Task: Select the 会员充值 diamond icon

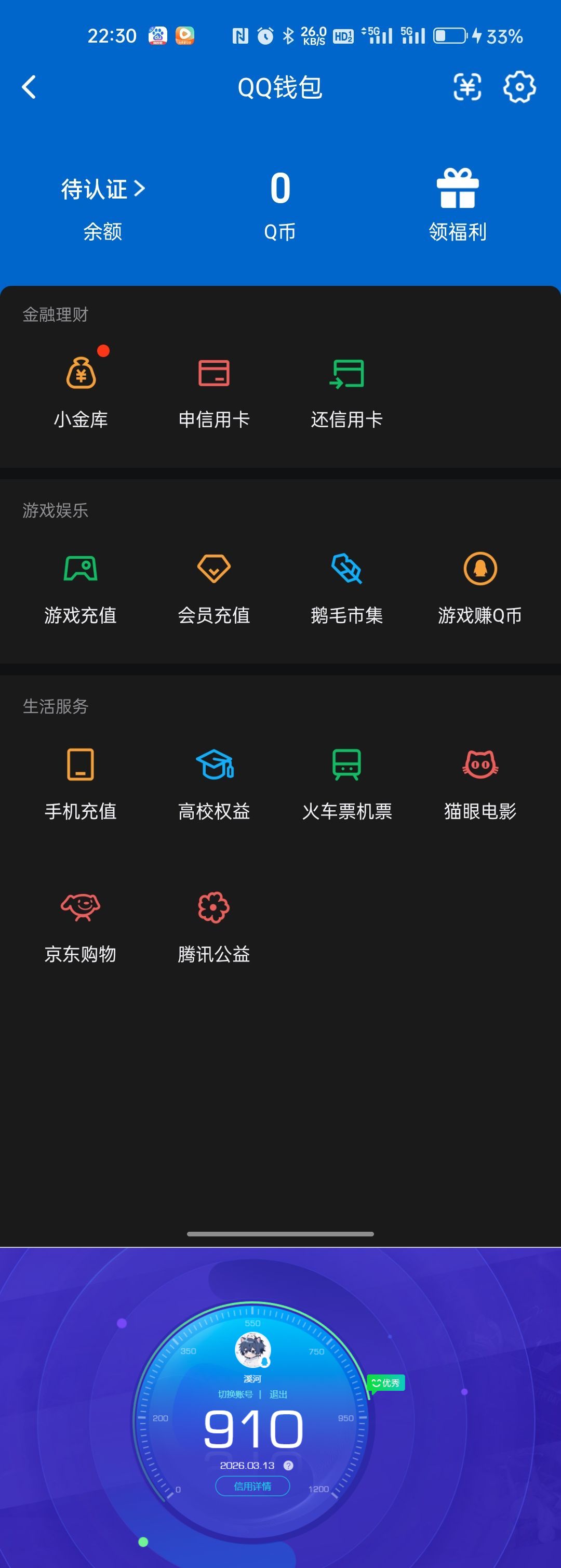Action: click(x=213, y=569)
